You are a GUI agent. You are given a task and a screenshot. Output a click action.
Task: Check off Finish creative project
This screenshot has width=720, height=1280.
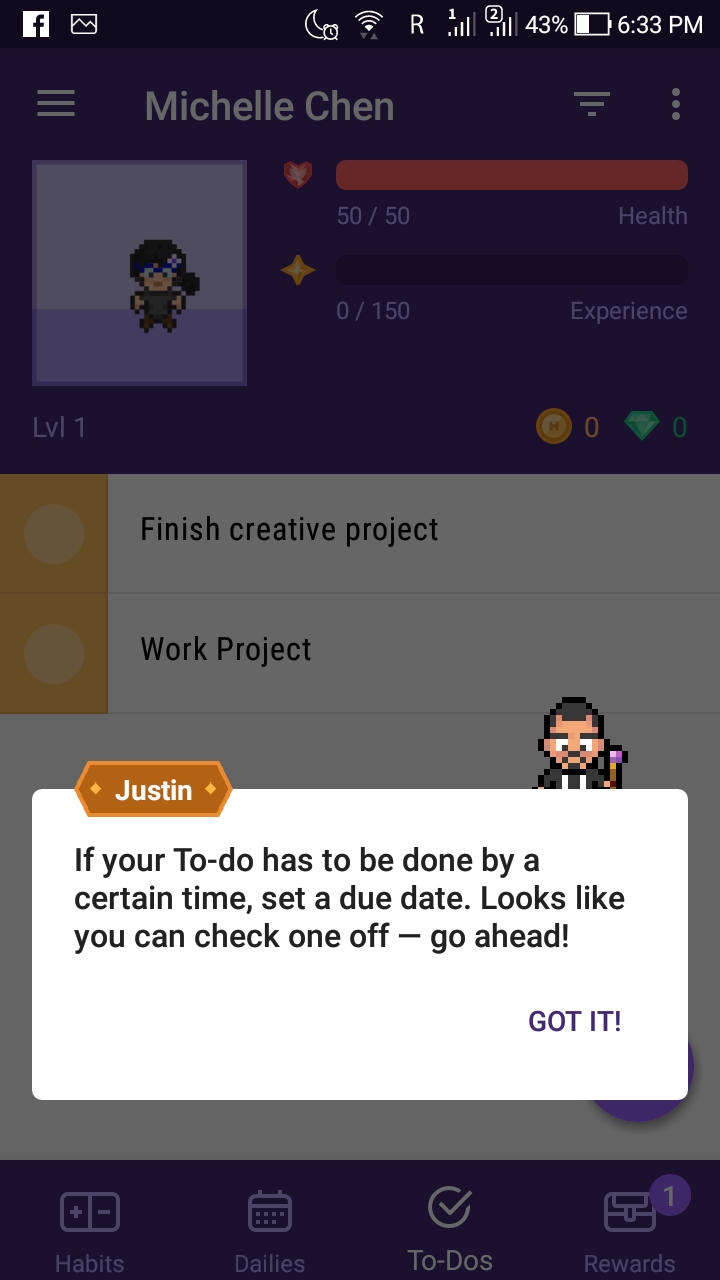pyautogui.click(x=53, y=533)
